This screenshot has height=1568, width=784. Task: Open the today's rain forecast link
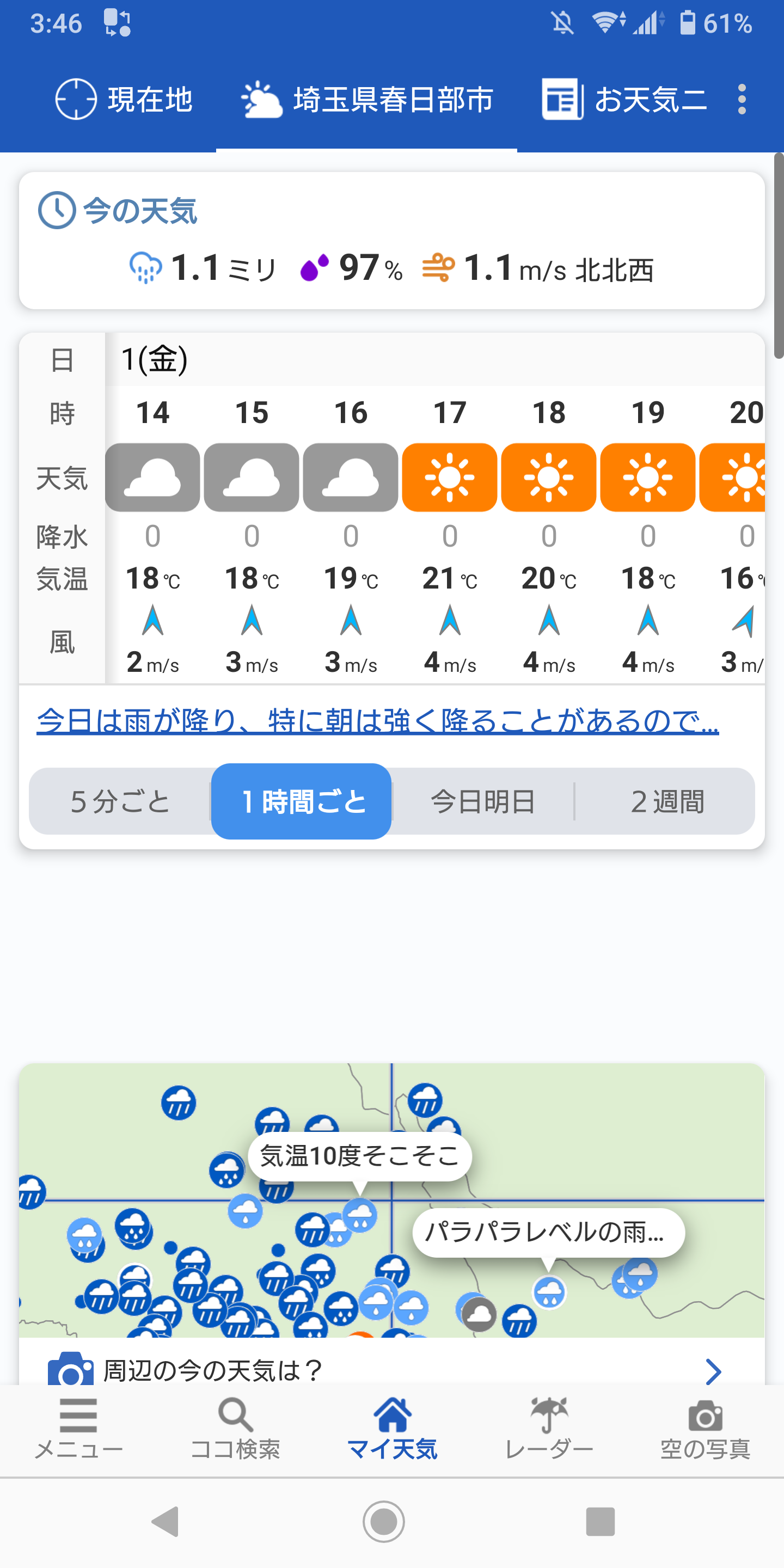click(x=377, y=721)
